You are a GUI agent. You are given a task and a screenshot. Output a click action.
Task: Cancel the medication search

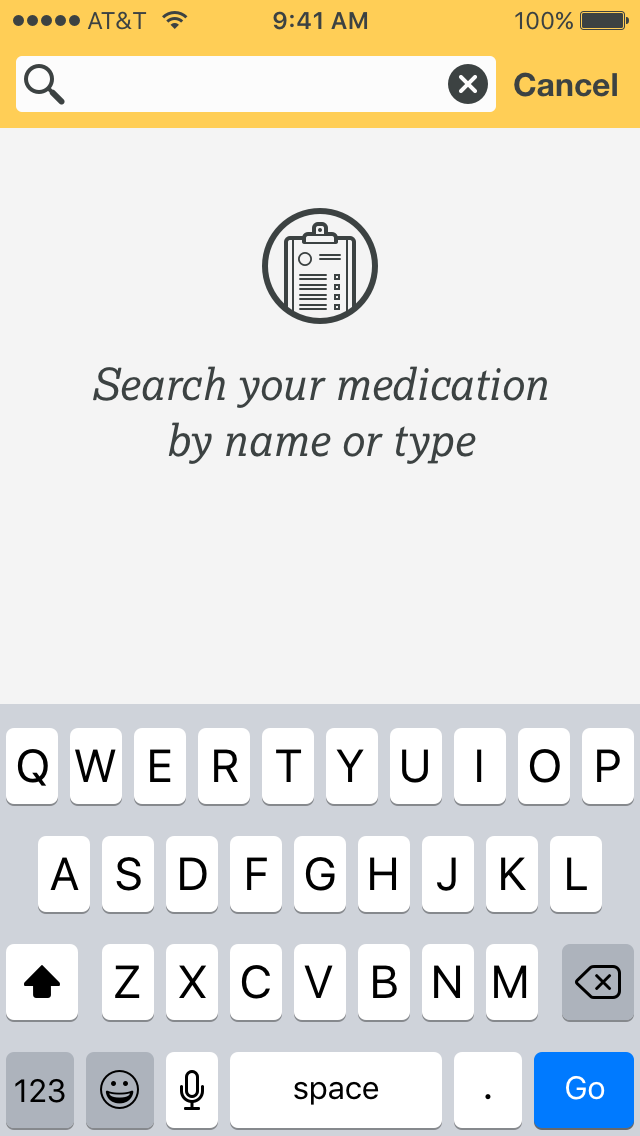point(565,85)
